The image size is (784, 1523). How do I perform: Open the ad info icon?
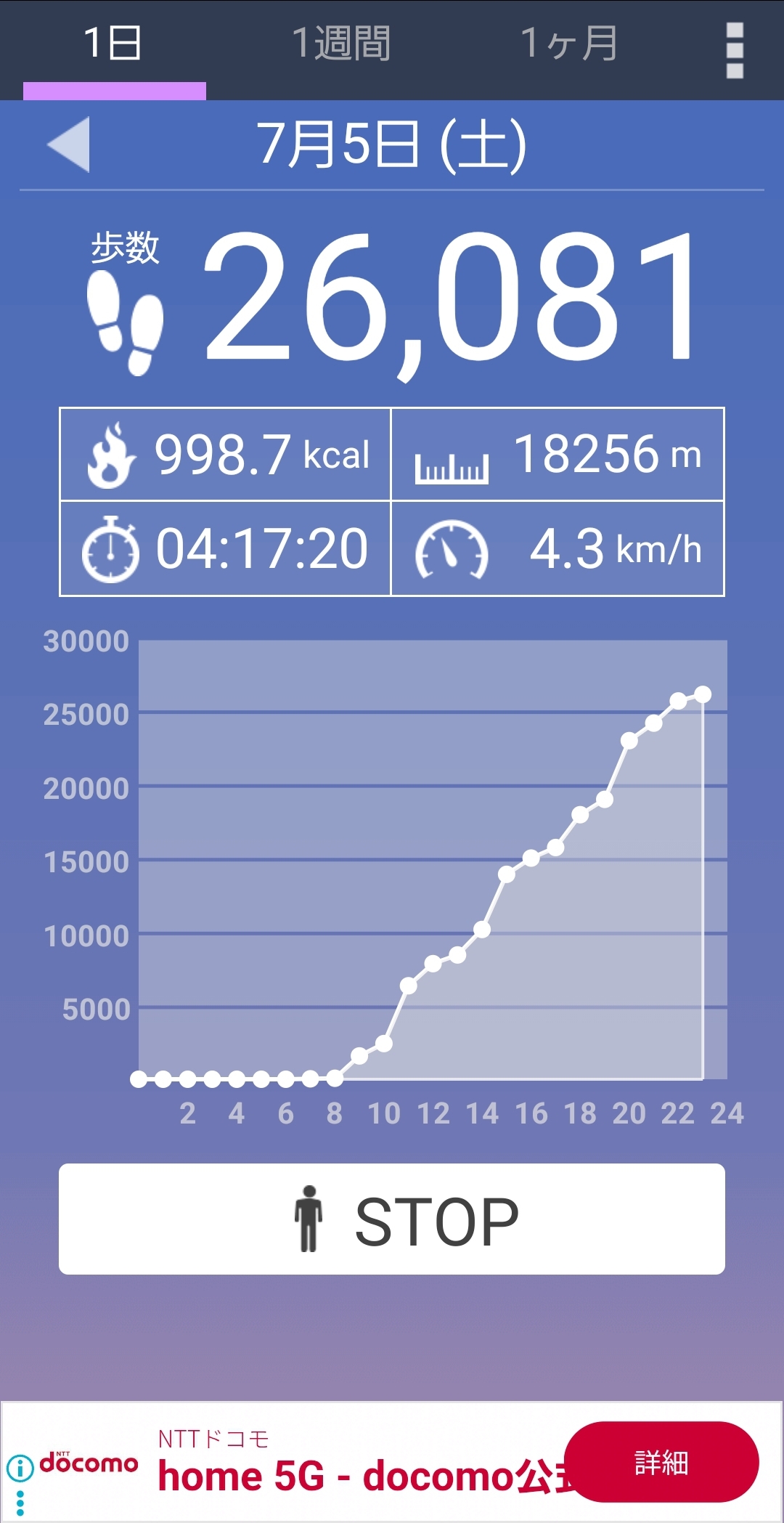[20, 1468]
